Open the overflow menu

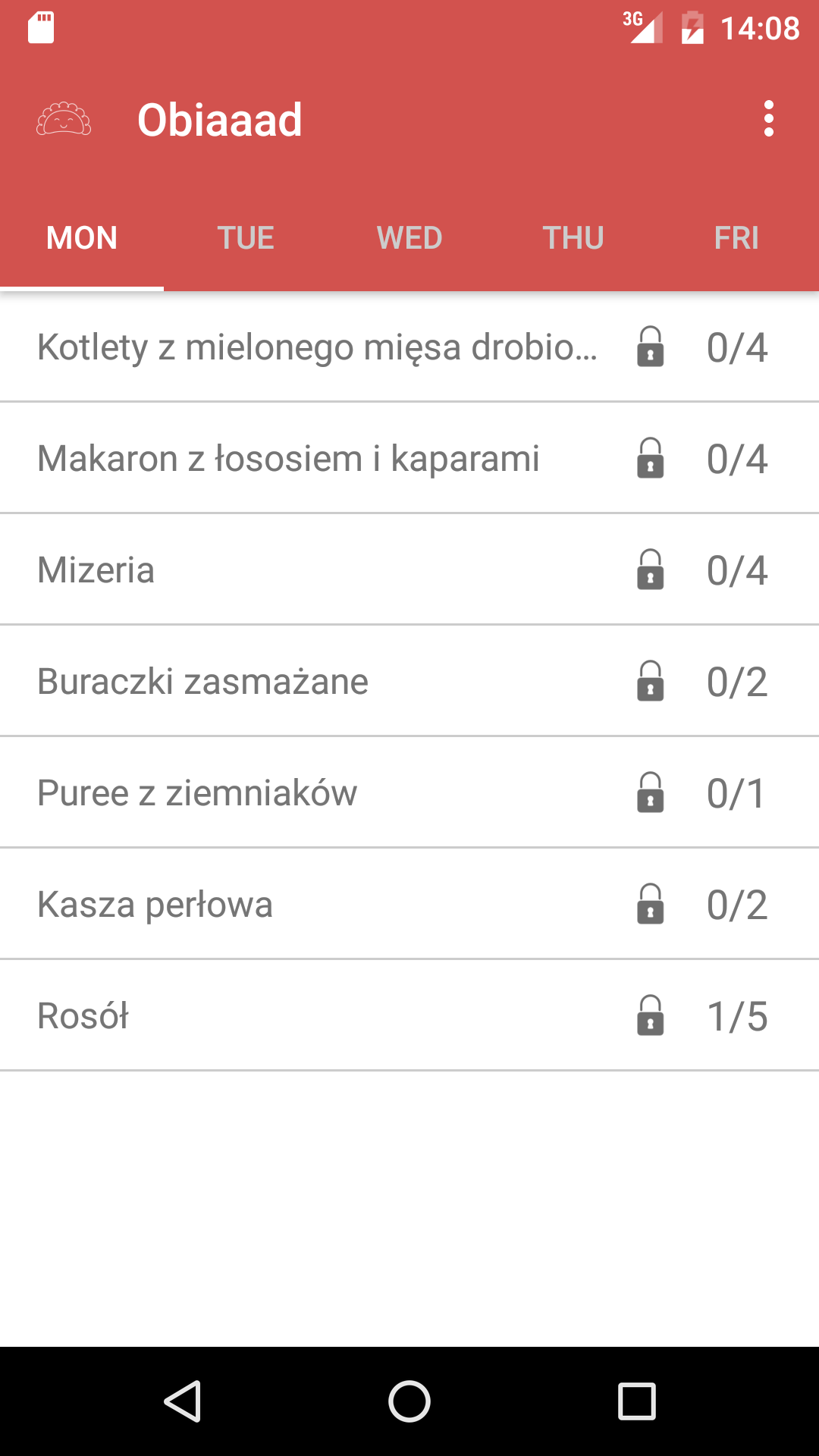tap(768, 119)
